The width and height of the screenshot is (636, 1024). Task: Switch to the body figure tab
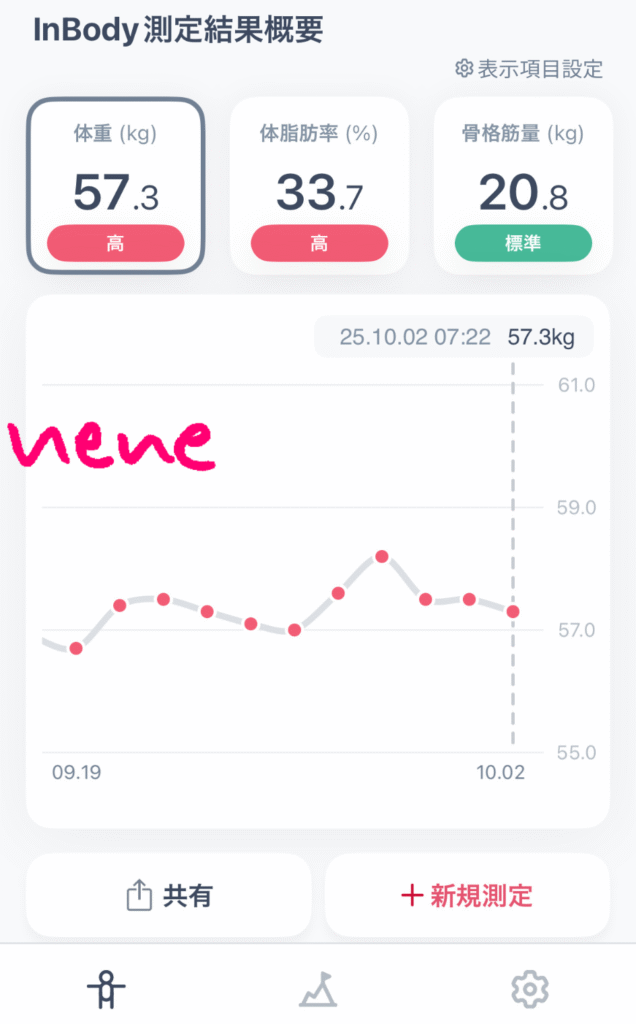(x=106, y=989)
